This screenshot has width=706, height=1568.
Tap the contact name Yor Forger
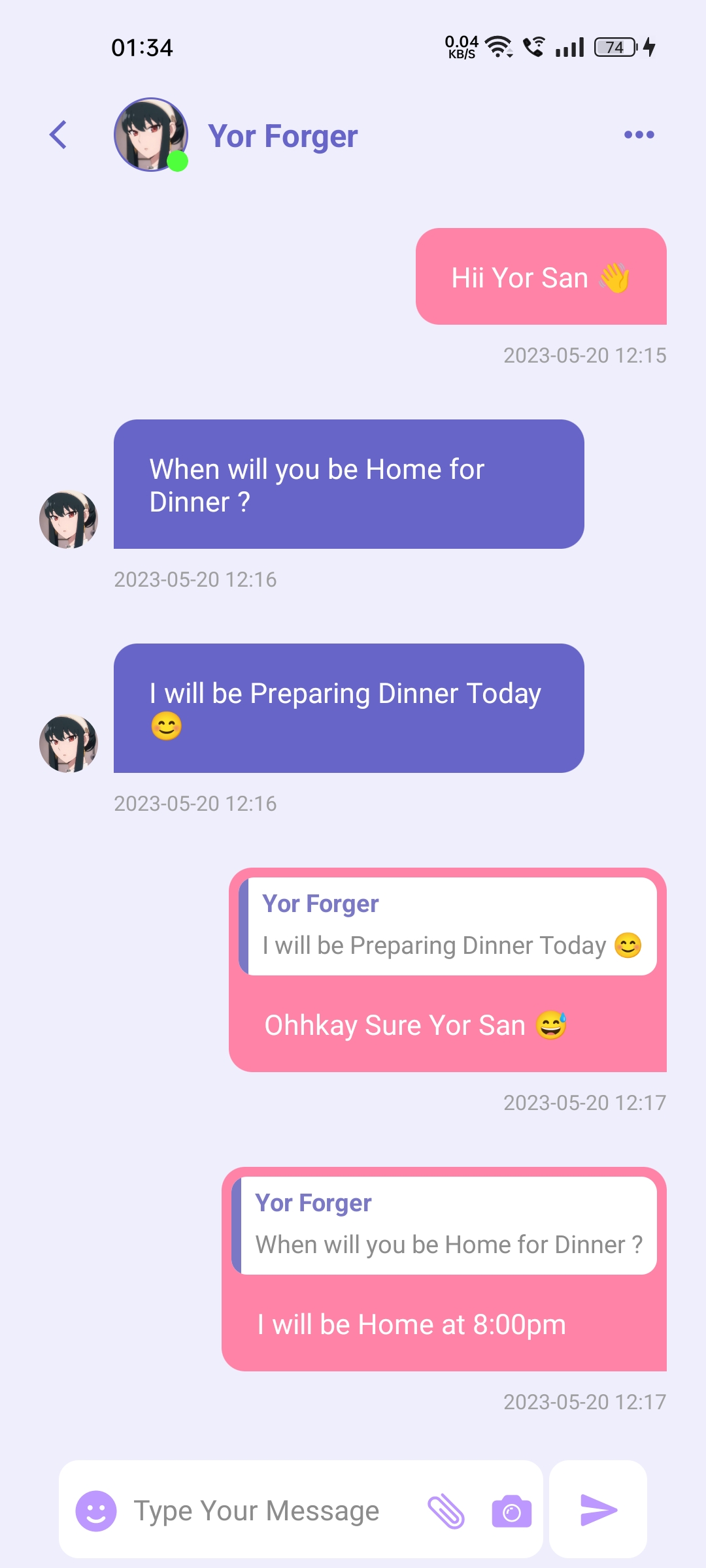point(282,136)
